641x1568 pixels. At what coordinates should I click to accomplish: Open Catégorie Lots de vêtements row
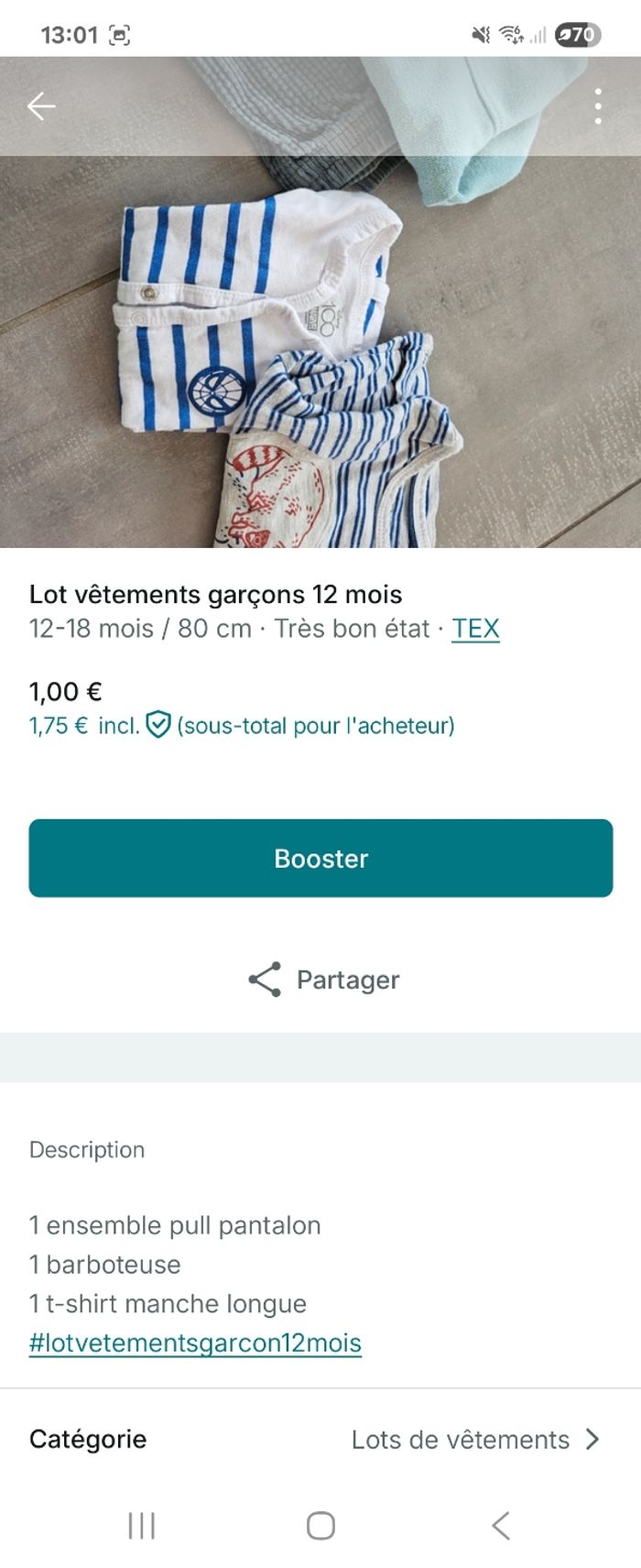[x=320, y=1439]
